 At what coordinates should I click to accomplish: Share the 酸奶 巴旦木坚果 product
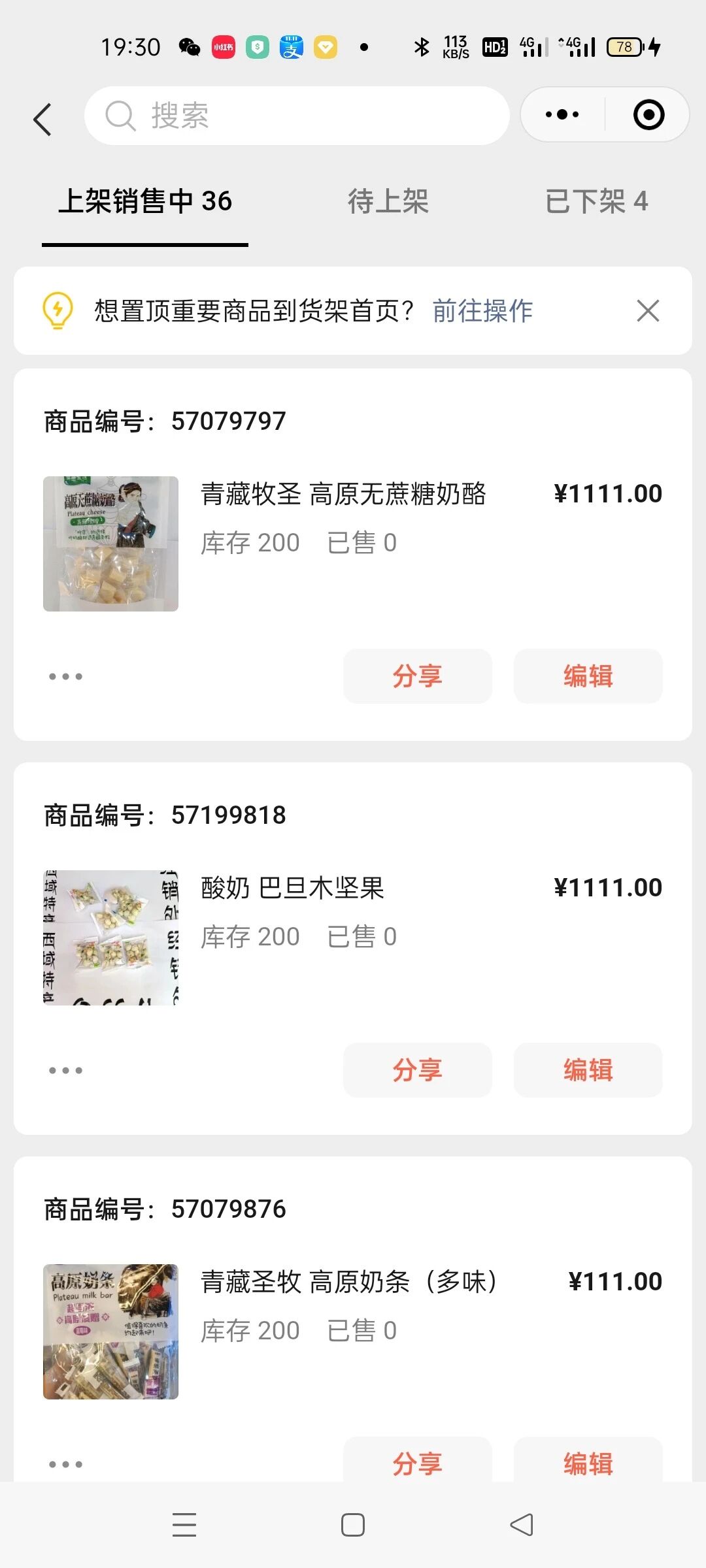click(417, 1070)
